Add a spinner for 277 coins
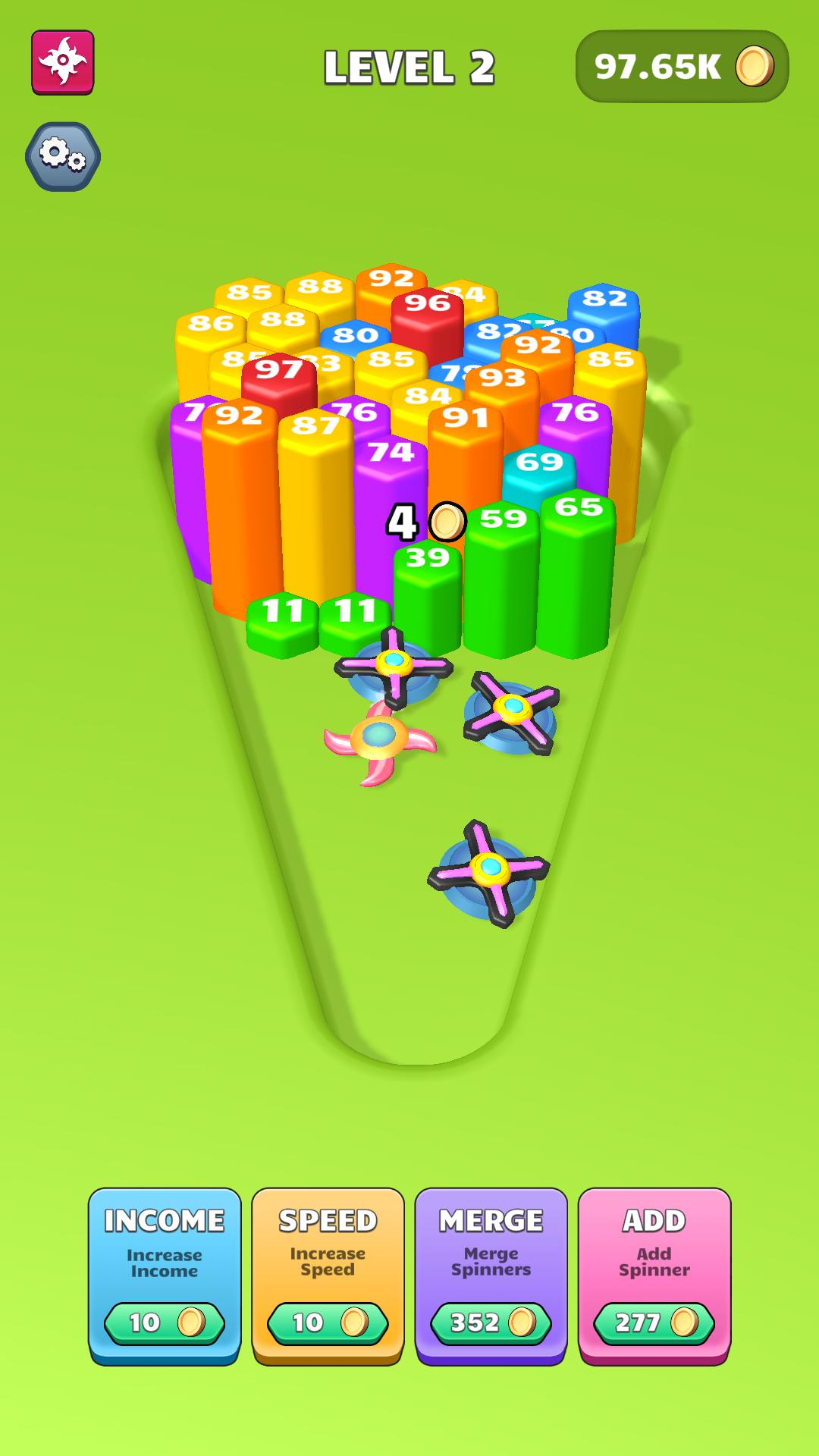 [654, 1276]
